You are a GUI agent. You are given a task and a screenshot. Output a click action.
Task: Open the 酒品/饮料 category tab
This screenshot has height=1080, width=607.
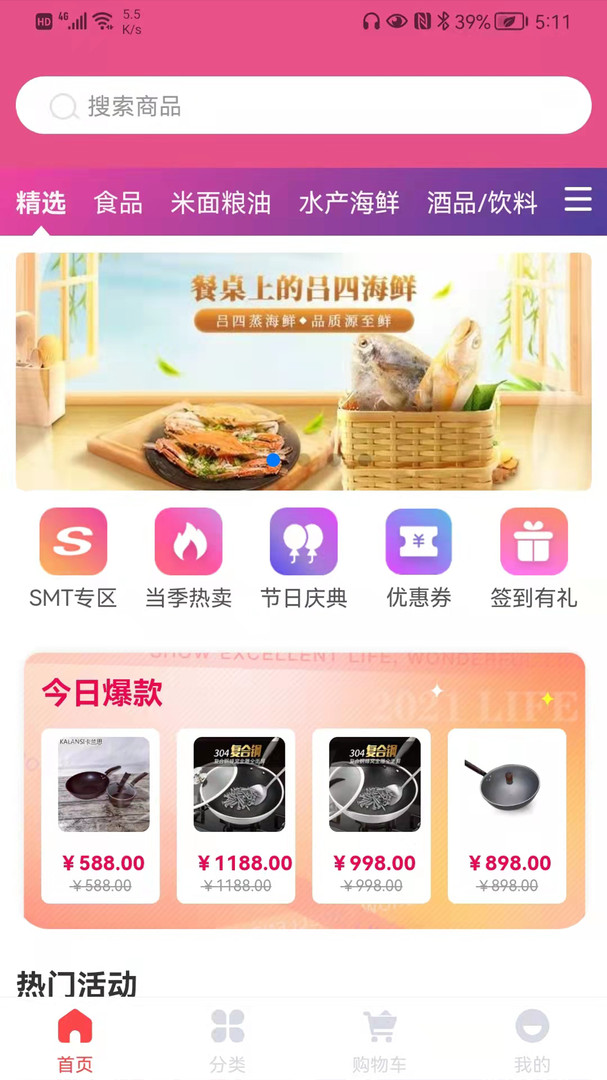(482, 203)
